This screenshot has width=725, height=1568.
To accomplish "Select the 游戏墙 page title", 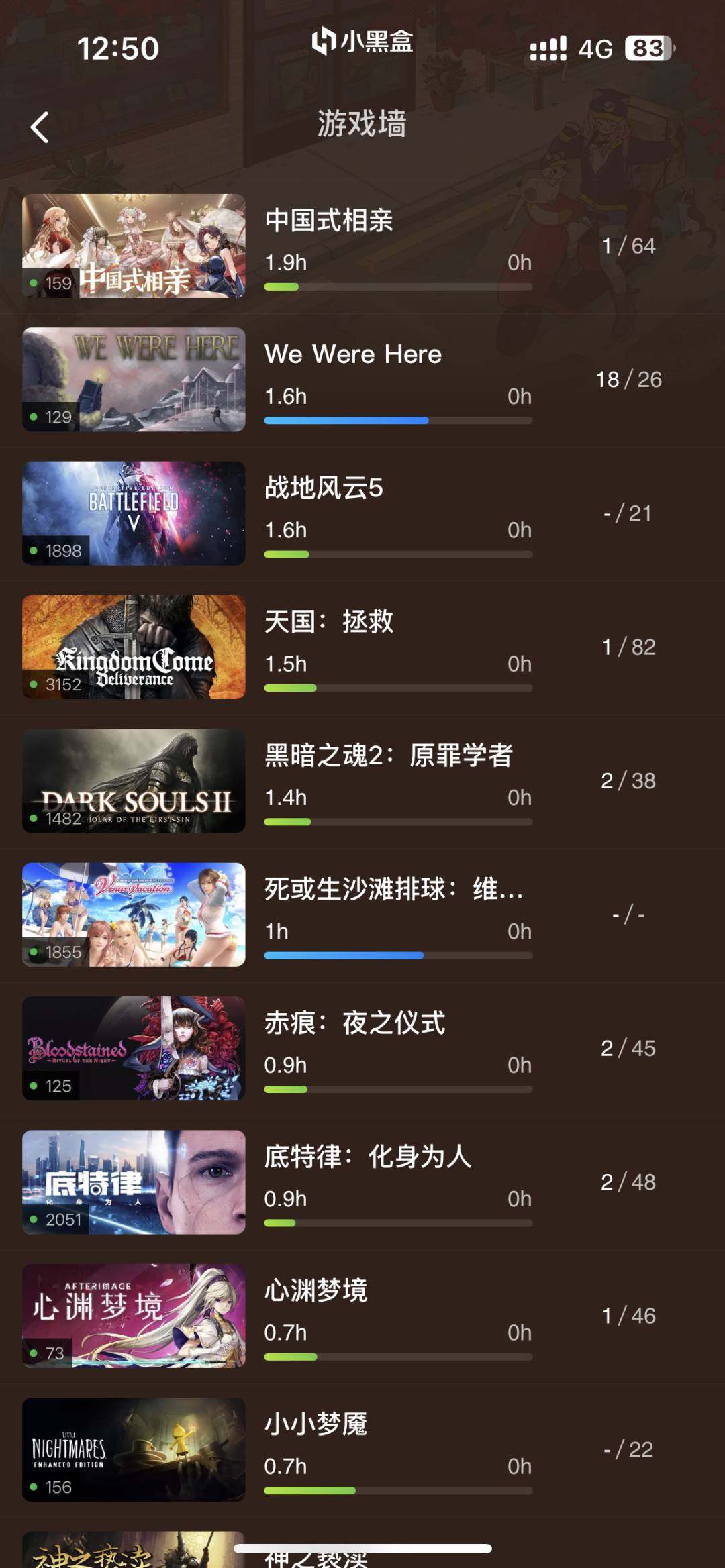I will click(x=362, y=124).
